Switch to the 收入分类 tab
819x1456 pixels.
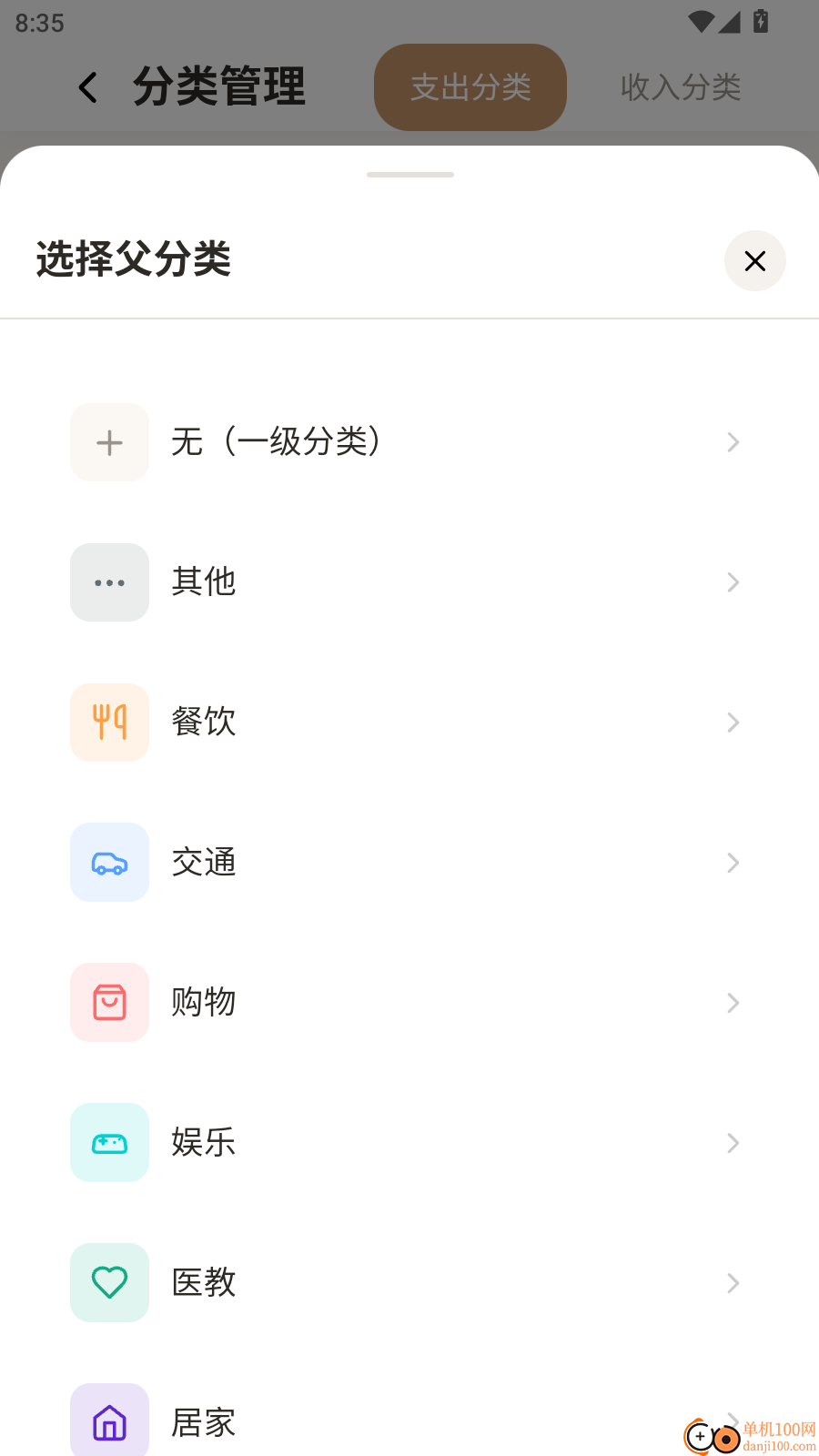(x=682, y=87)
